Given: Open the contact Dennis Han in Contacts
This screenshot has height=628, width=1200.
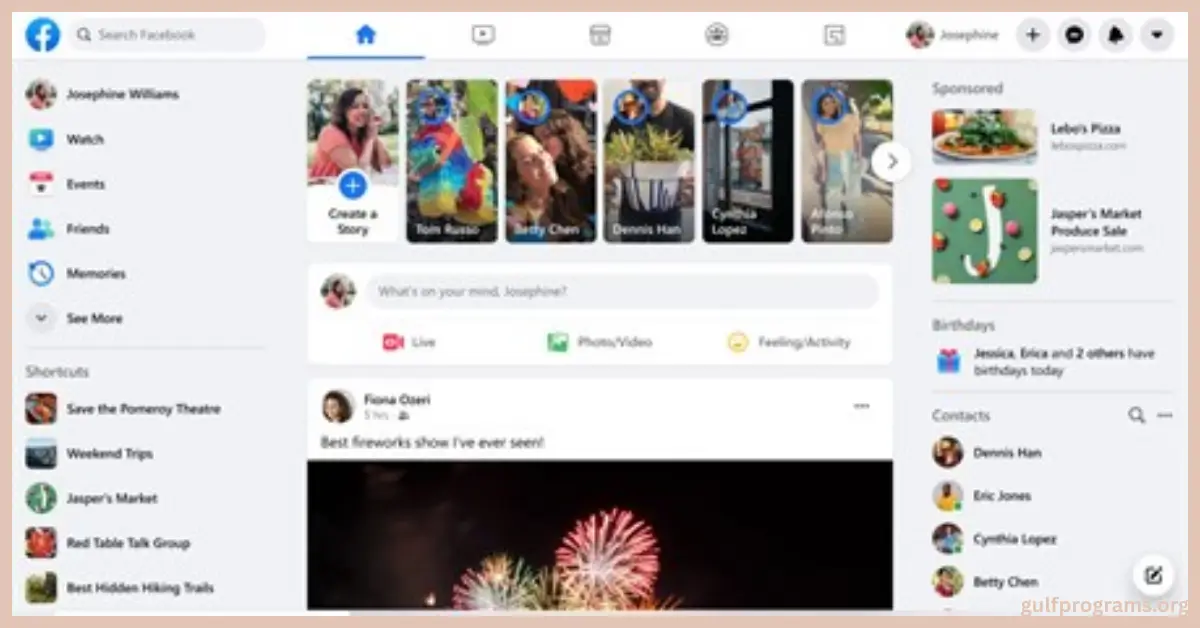Looking at the screenshot, I should [1005, 453].
